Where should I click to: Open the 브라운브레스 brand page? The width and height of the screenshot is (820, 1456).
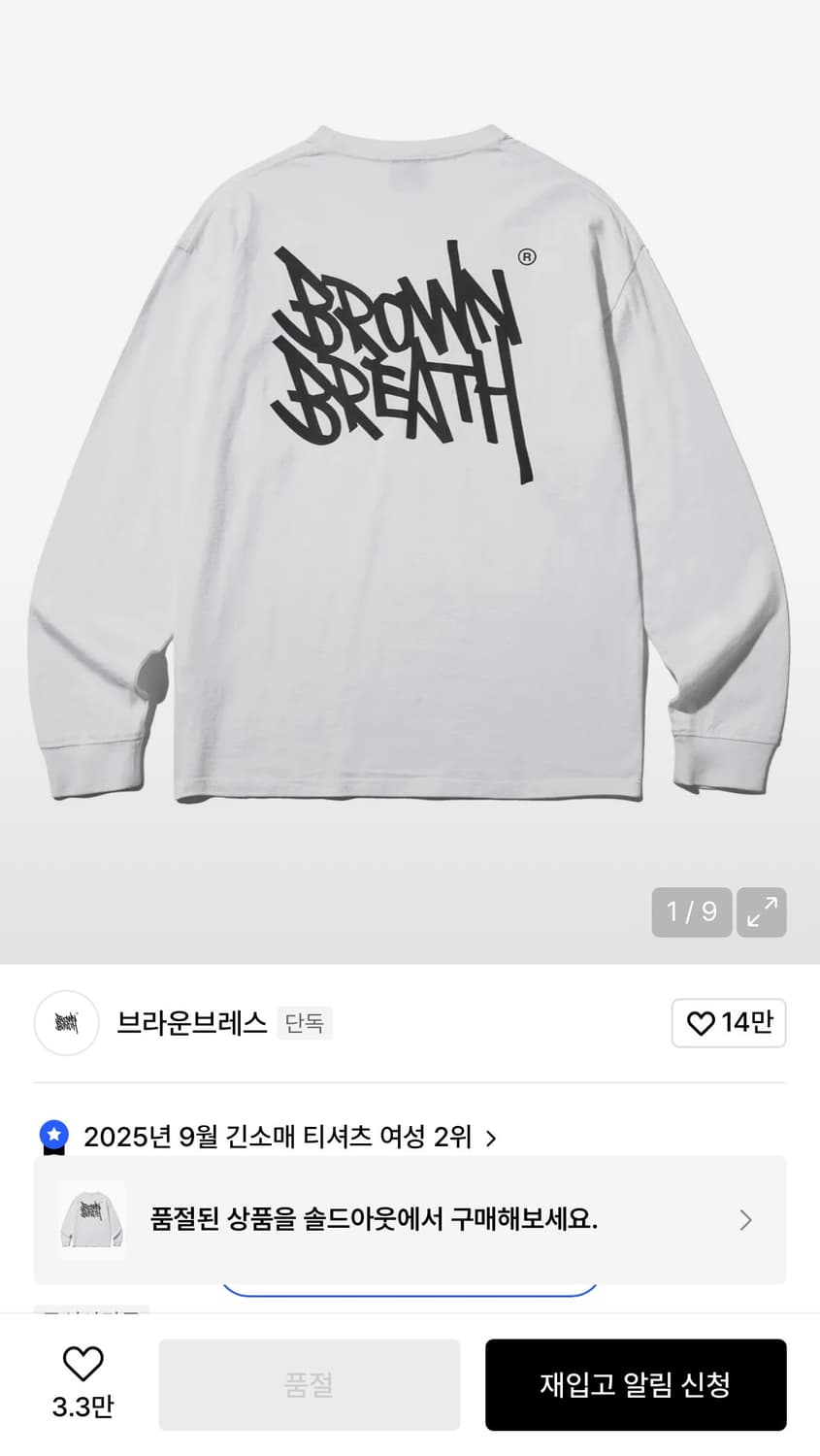[190, 1023]
